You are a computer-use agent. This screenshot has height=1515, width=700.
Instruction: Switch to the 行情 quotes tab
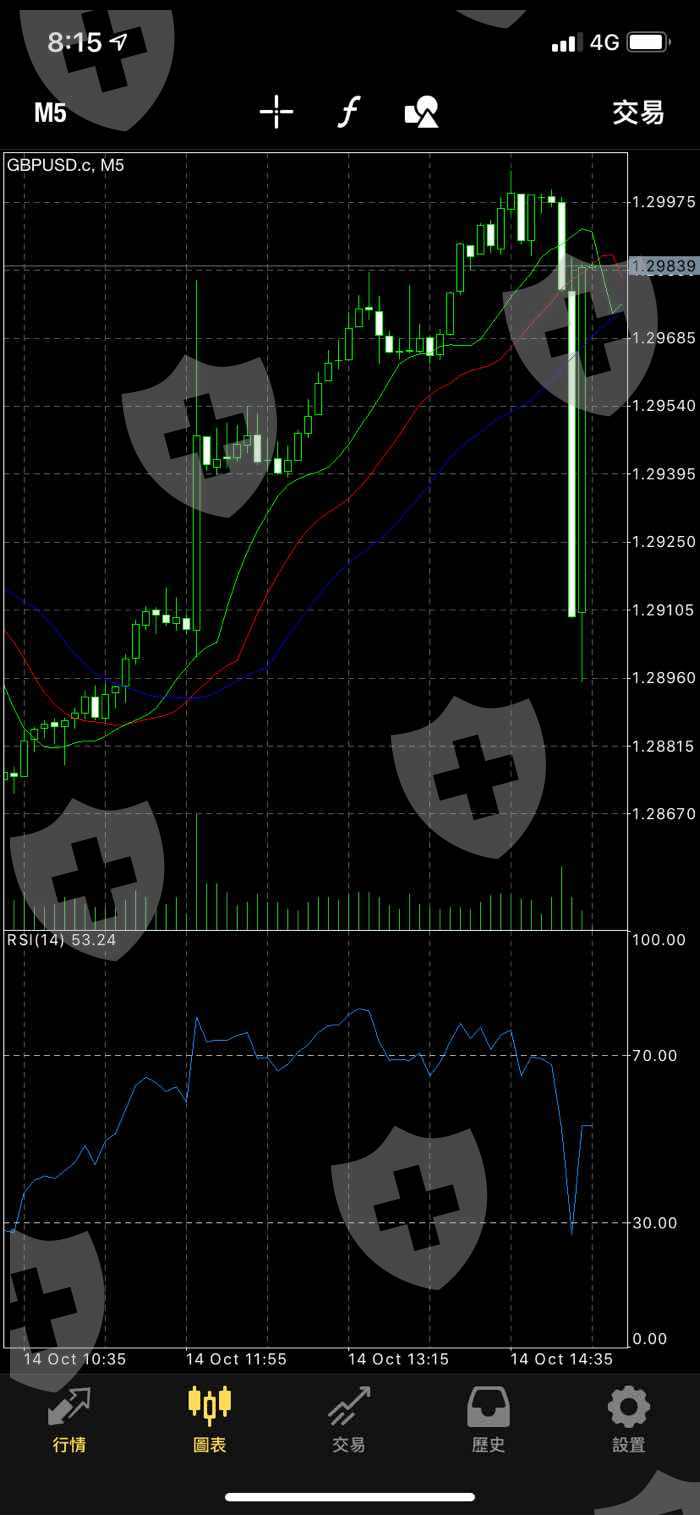pos(69,1419)
